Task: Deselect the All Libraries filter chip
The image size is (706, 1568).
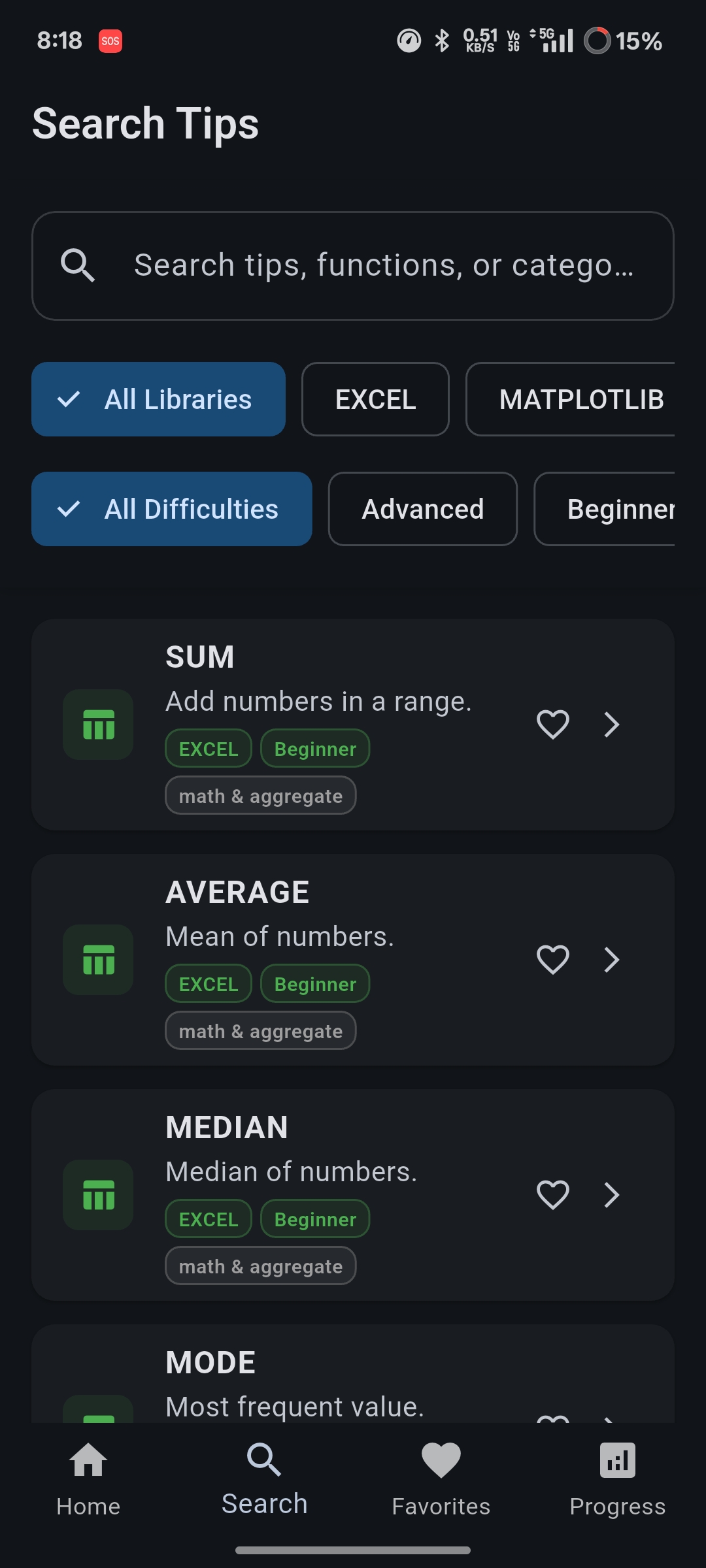Action: [158, 399]
